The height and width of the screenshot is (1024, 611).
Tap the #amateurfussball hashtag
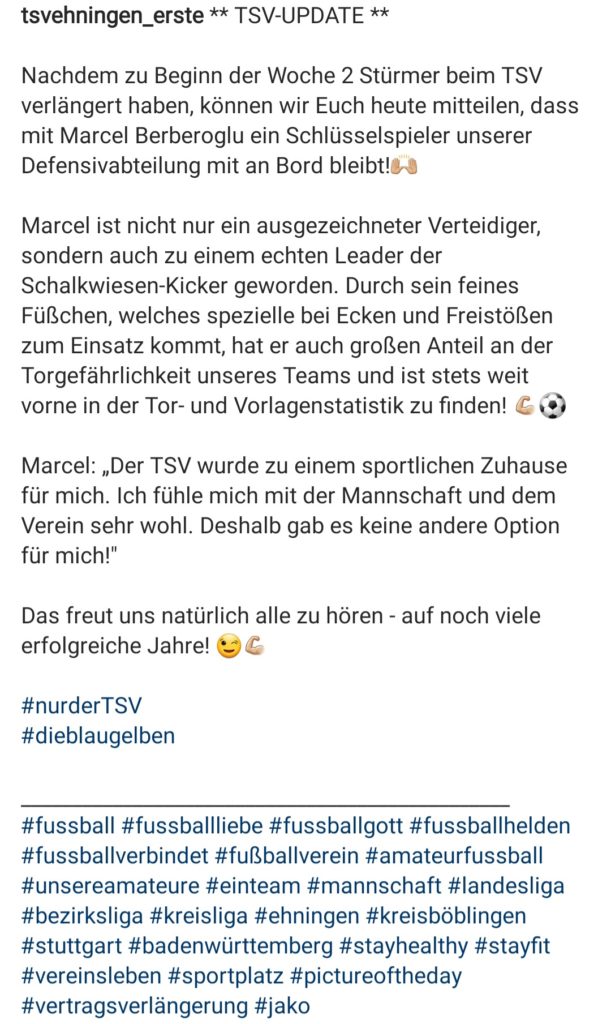(x=454, y=856)
